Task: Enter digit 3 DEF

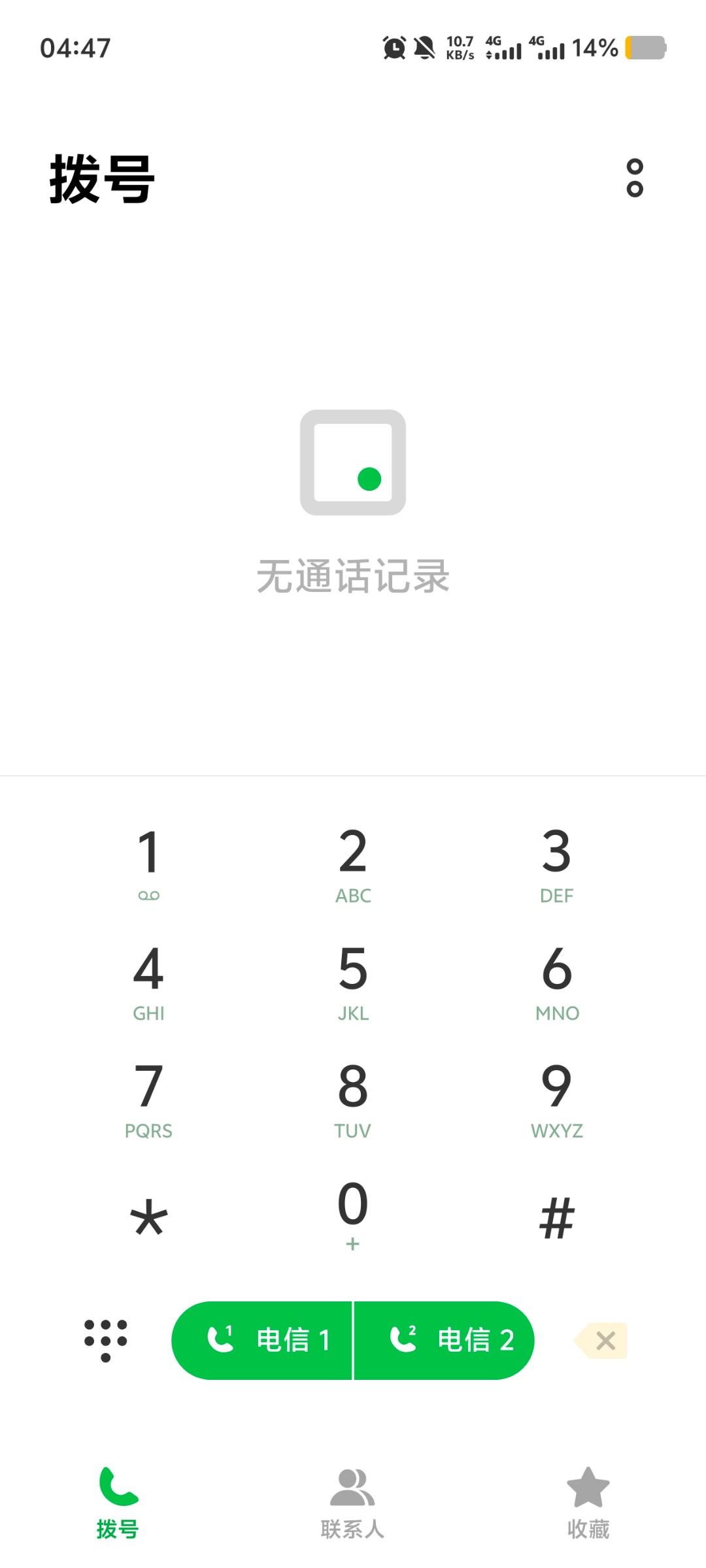Action: tap(556, 864)
